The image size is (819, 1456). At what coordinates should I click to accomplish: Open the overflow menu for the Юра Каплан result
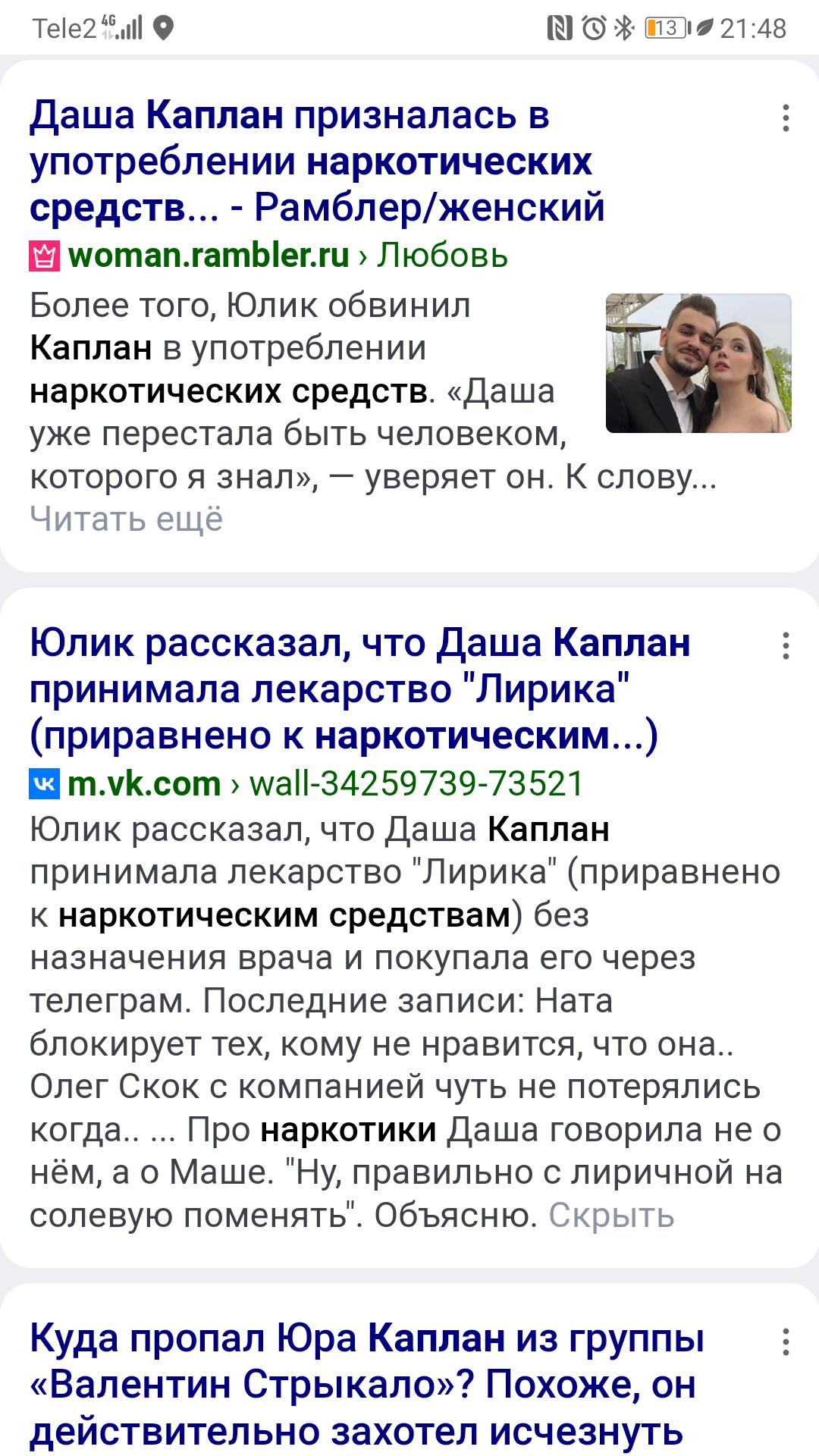[786, 1341]
